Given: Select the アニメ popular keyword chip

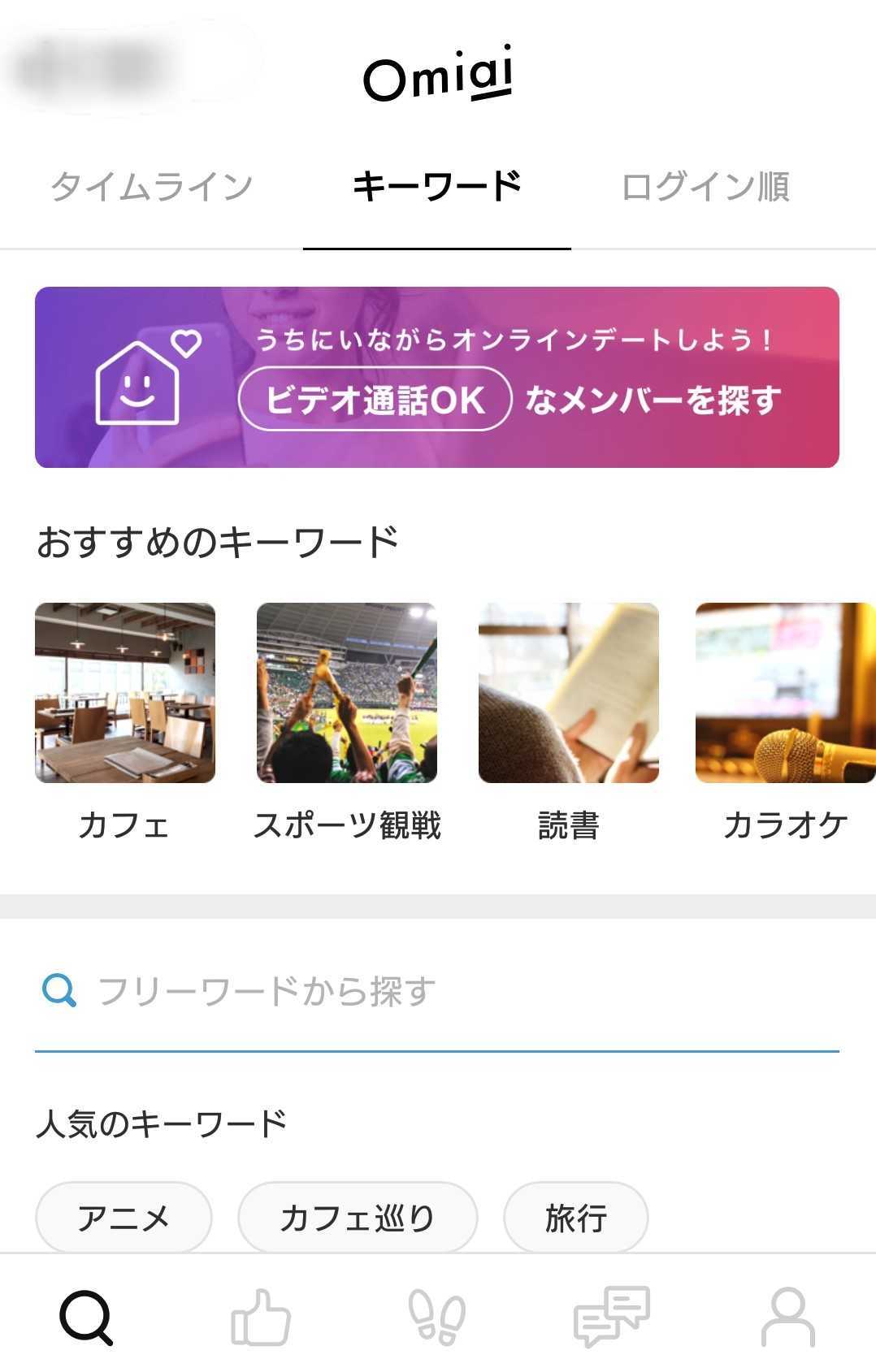Looking at the screenshot, I should [124, 1218].
